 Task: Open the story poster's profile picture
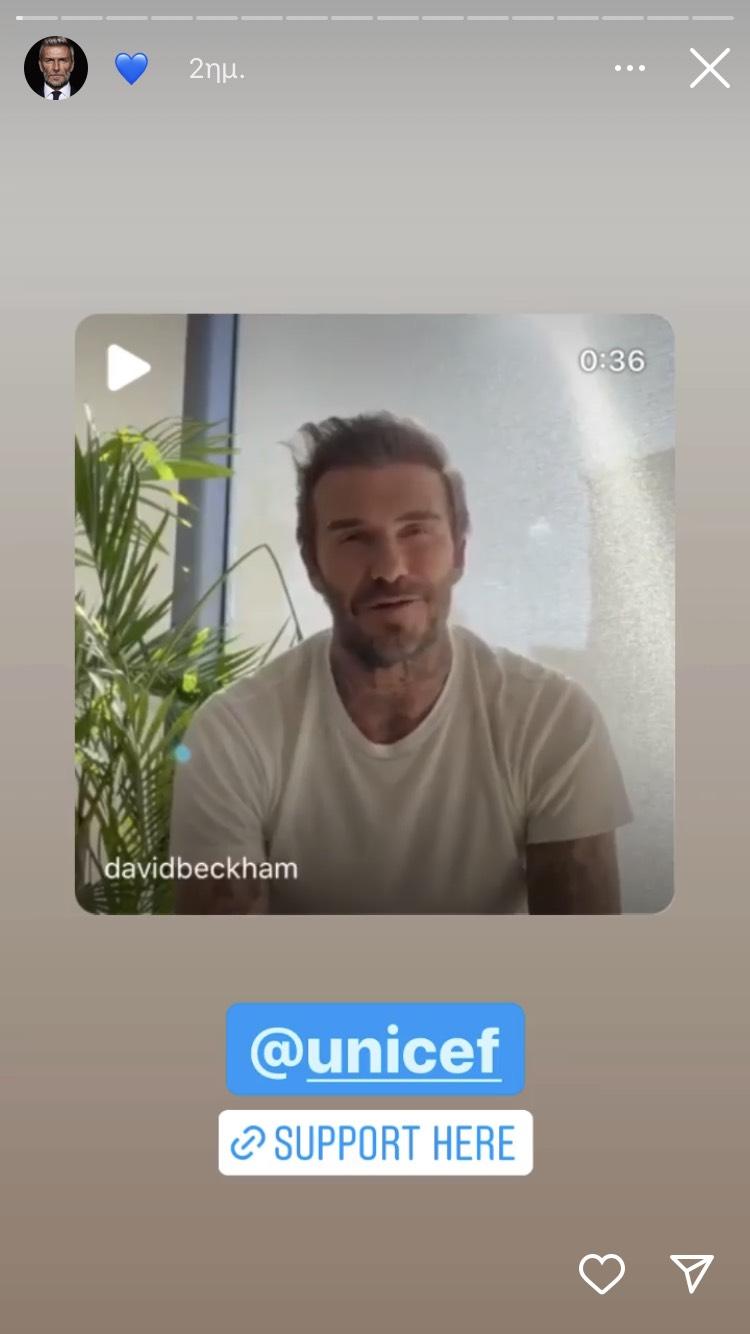pyautogui.click(x=56, y=68)
